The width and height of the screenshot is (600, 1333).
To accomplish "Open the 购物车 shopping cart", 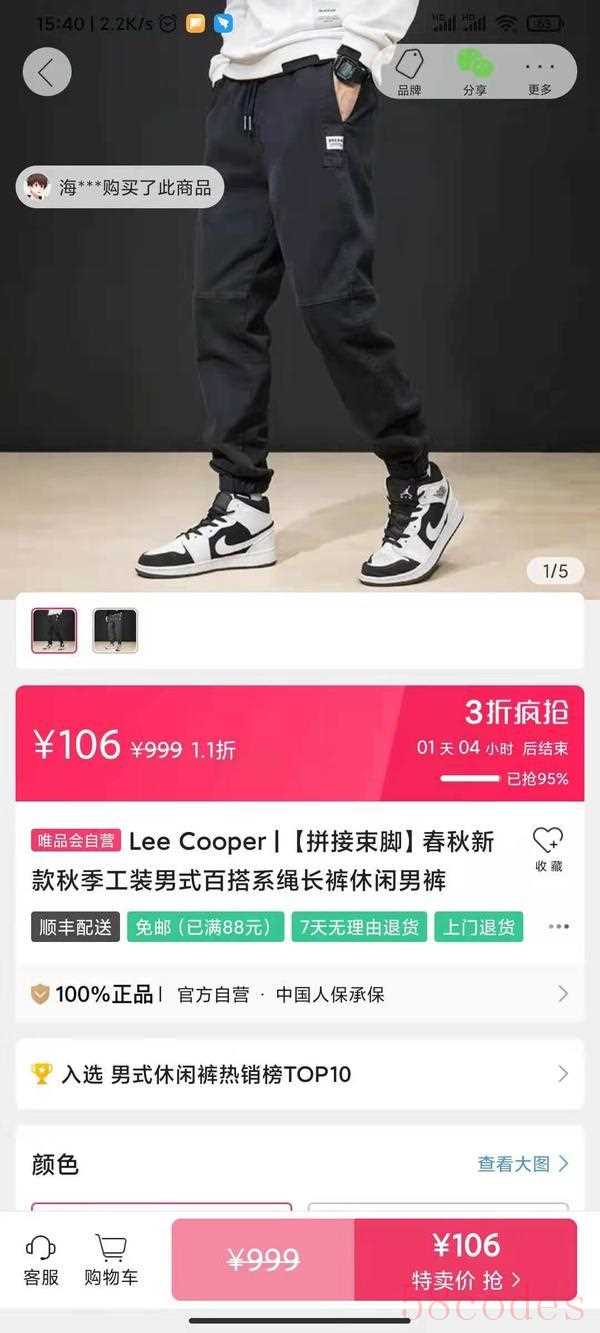I will pyautogui.click(x=111, y=1260).
